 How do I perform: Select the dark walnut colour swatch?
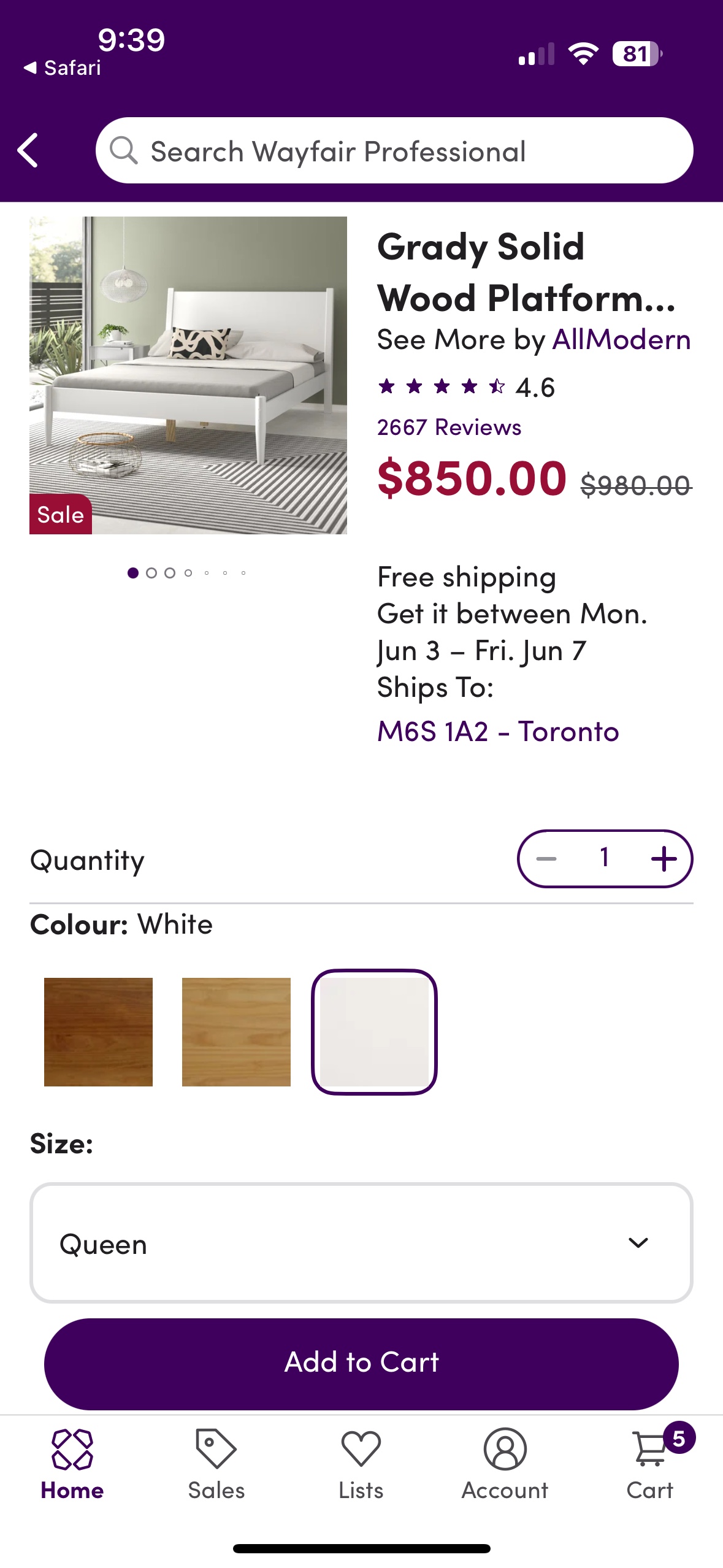click(x=98, y=1032)
